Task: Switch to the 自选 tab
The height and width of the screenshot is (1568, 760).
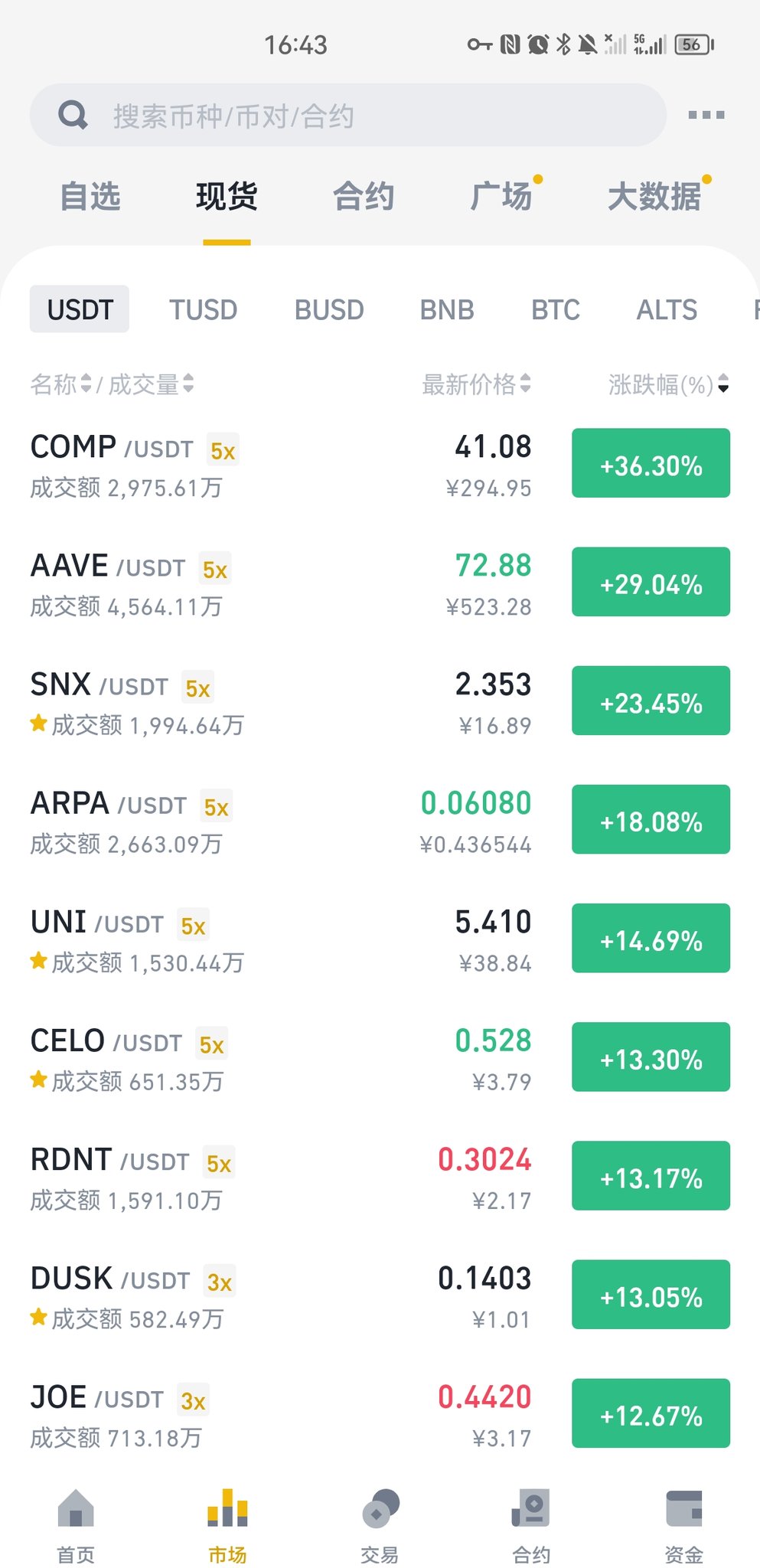Action: coord(90,197)
